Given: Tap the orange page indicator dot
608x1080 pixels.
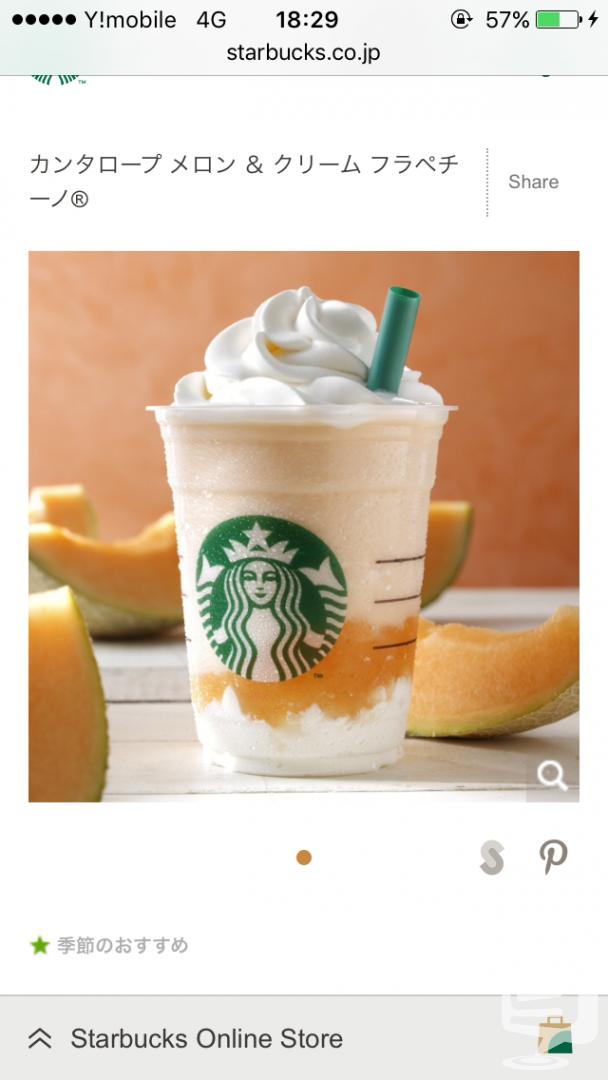Looking at the screenshot, I should (x=304, y=858).
